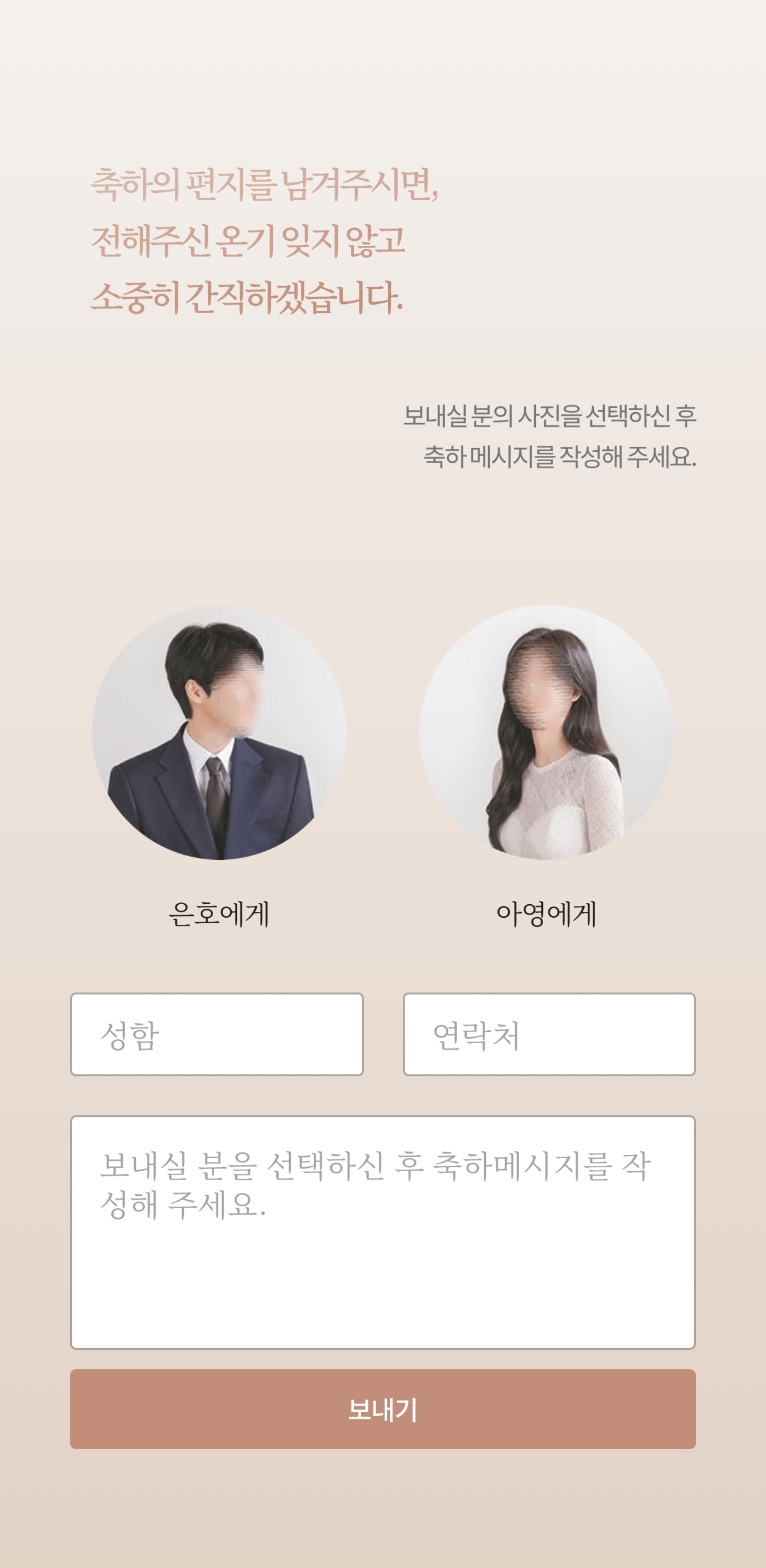Tap the 연락처 contact field
766x1568 pixels.
[x=549, y=1034]
